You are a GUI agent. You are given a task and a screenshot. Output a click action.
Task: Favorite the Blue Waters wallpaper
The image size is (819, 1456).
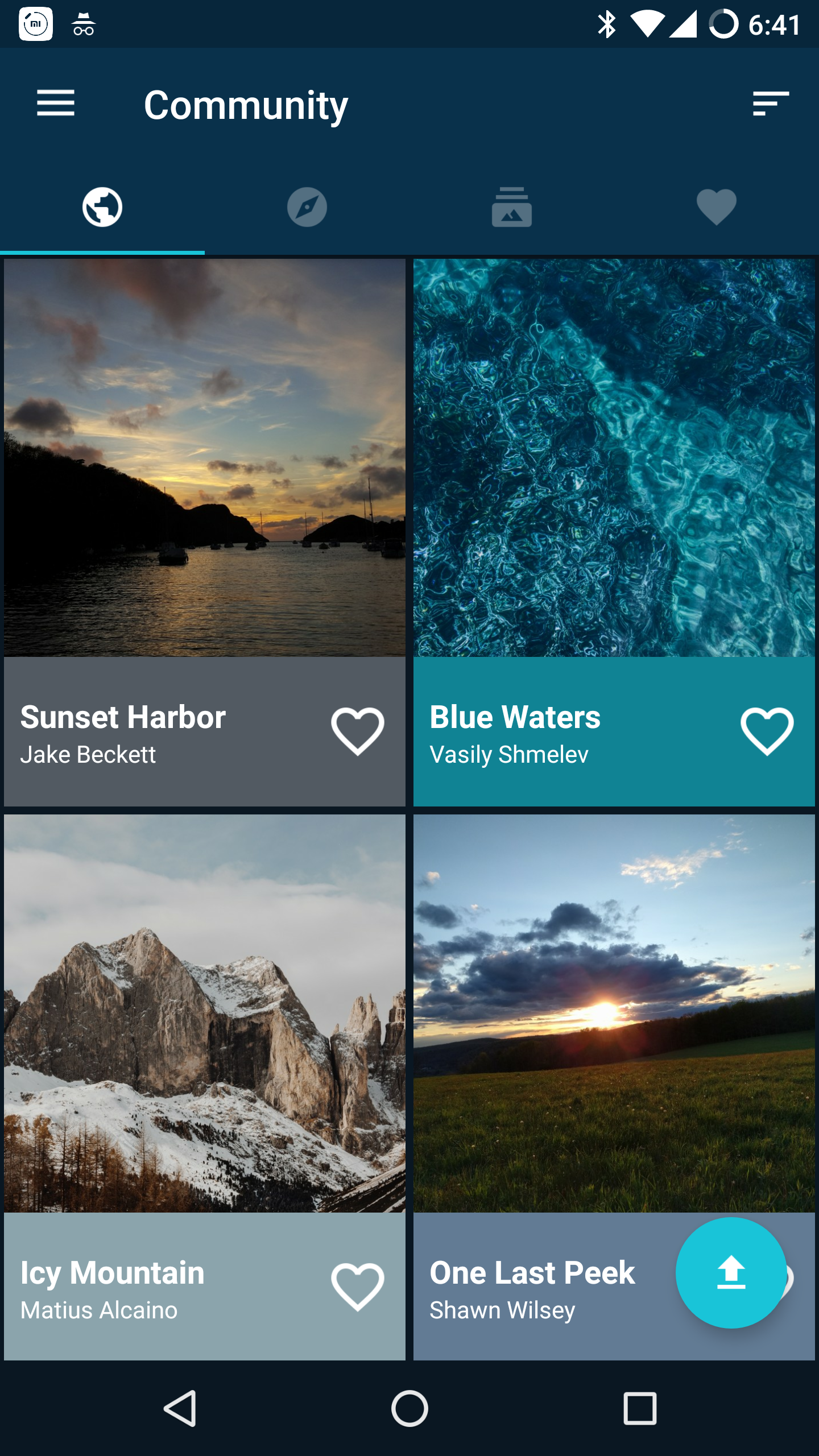coord(767,731)
